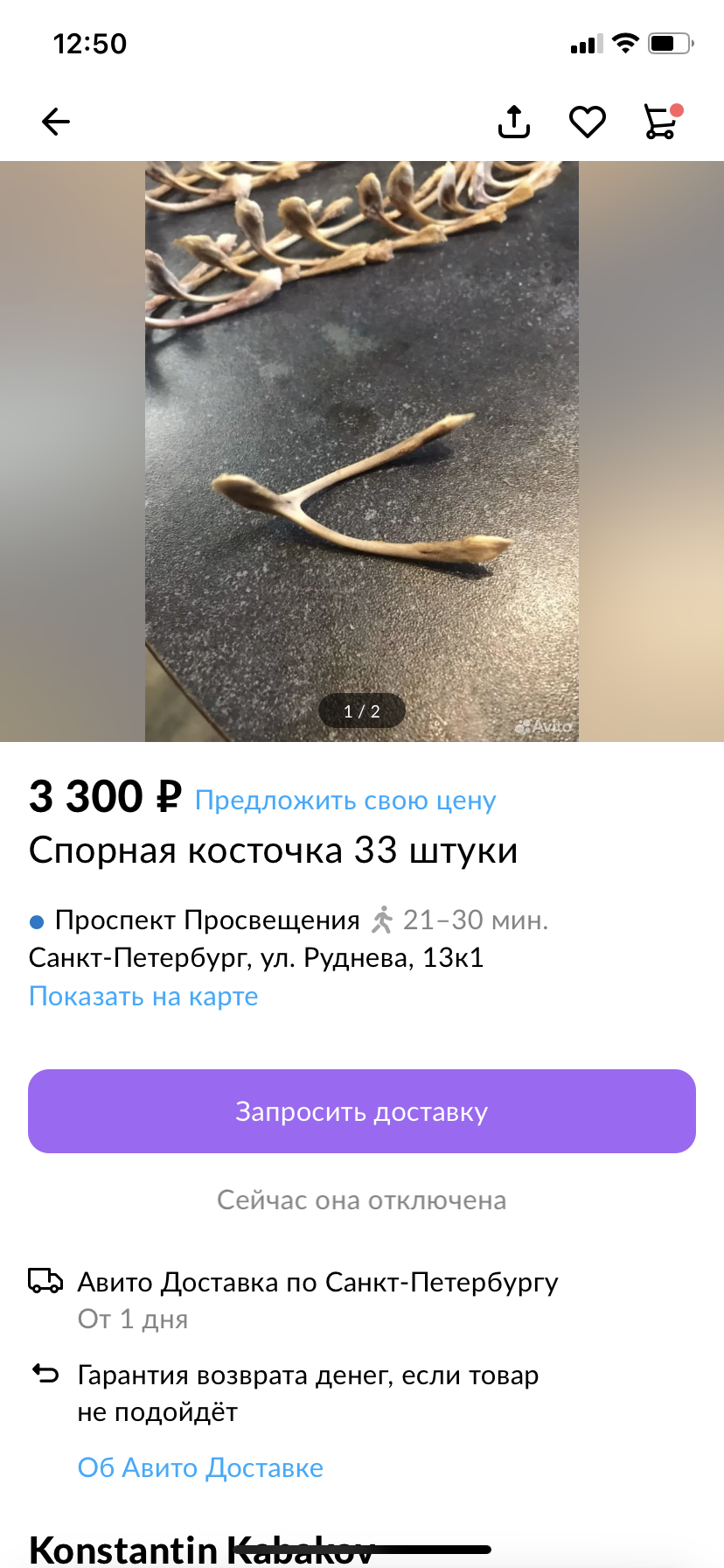
Task: Open Показать на карте link
Action: point(143,997)
